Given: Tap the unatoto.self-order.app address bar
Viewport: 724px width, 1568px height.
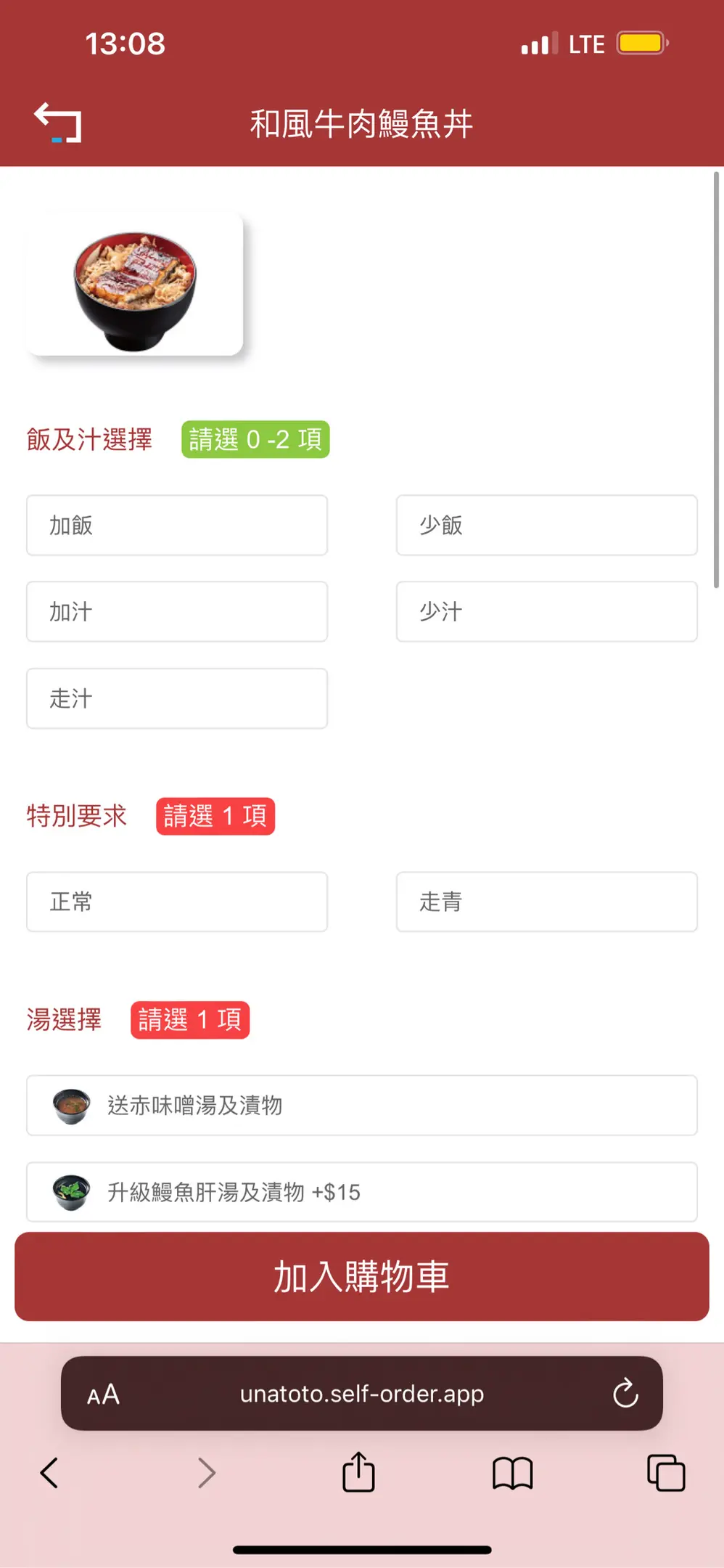Looking at the screenshot, I should pyautogui.click(x=362, y=1393).
